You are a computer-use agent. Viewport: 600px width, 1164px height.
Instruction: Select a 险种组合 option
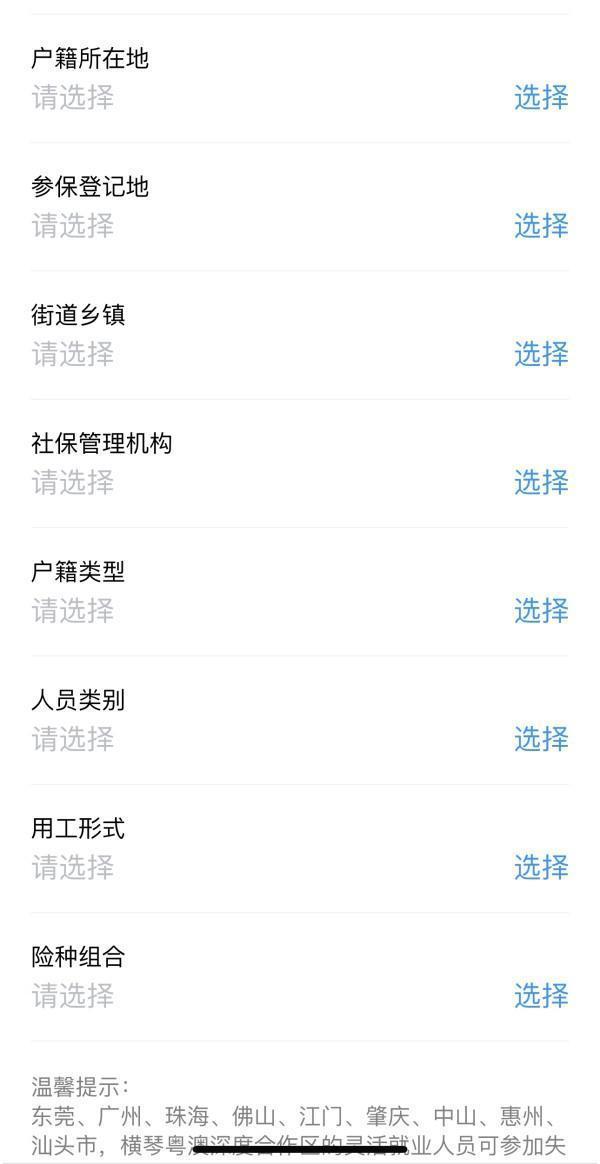pyautogui.click(x=541, y=996)
